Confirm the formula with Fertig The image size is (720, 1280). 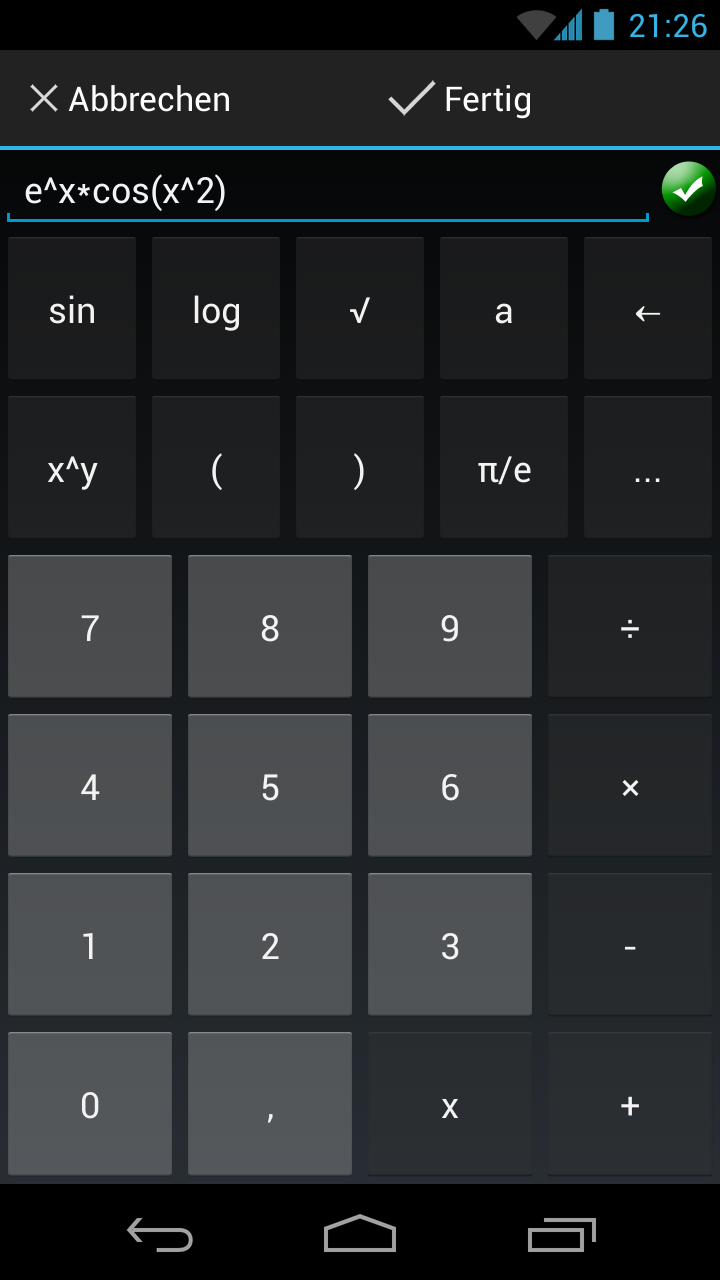pyautogui.click(x=460, y=99)
